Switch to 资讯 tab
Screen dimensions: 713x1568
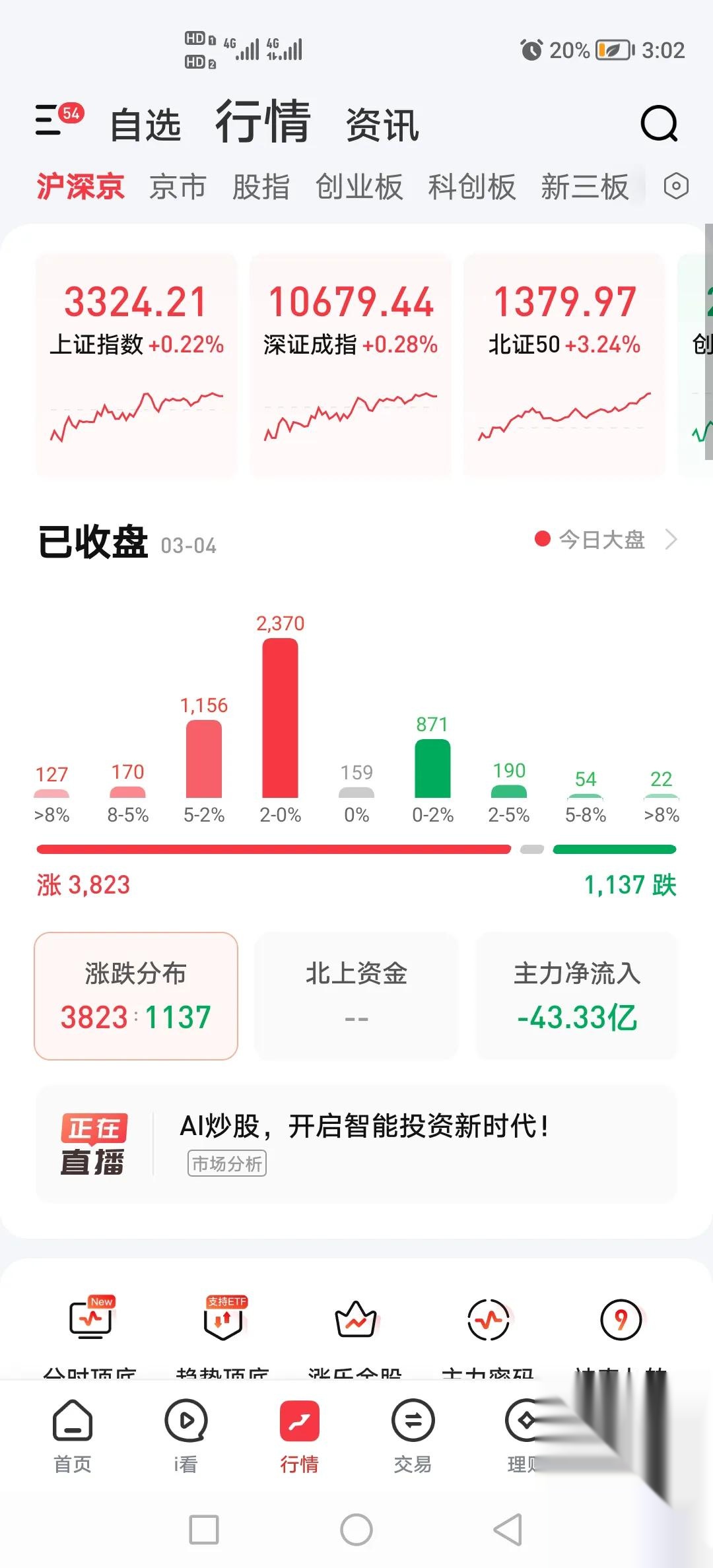coord(383,125)
